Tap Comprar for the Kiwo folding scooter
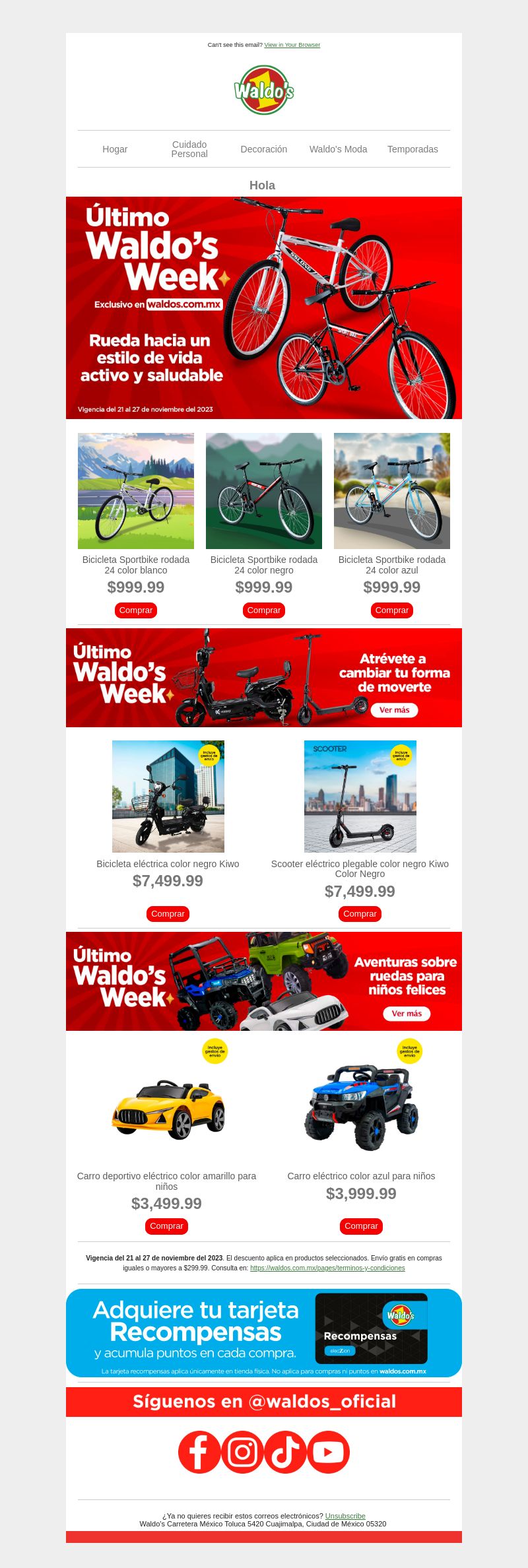 (360, 914)
